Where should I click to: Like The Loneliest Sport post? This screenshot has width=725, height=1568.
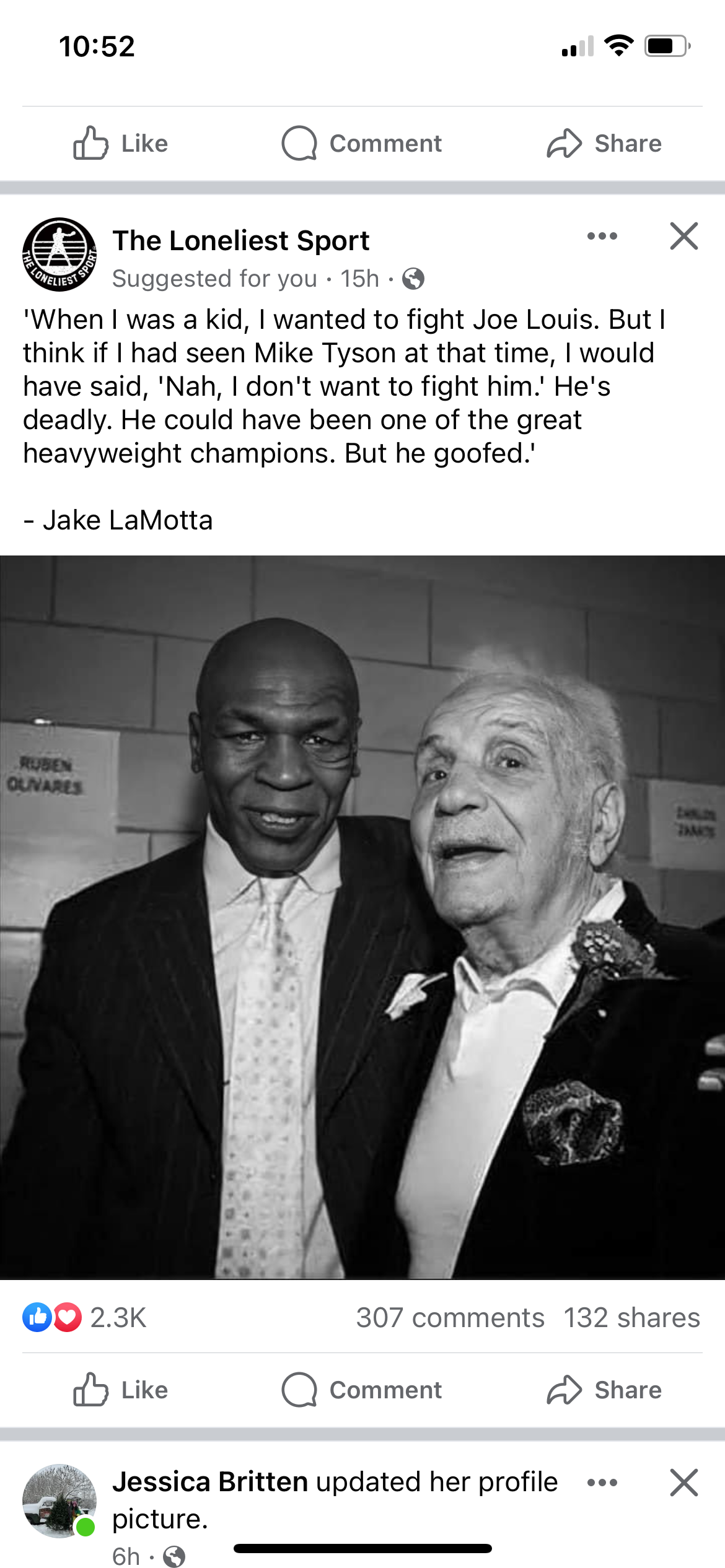[121, 1390]
